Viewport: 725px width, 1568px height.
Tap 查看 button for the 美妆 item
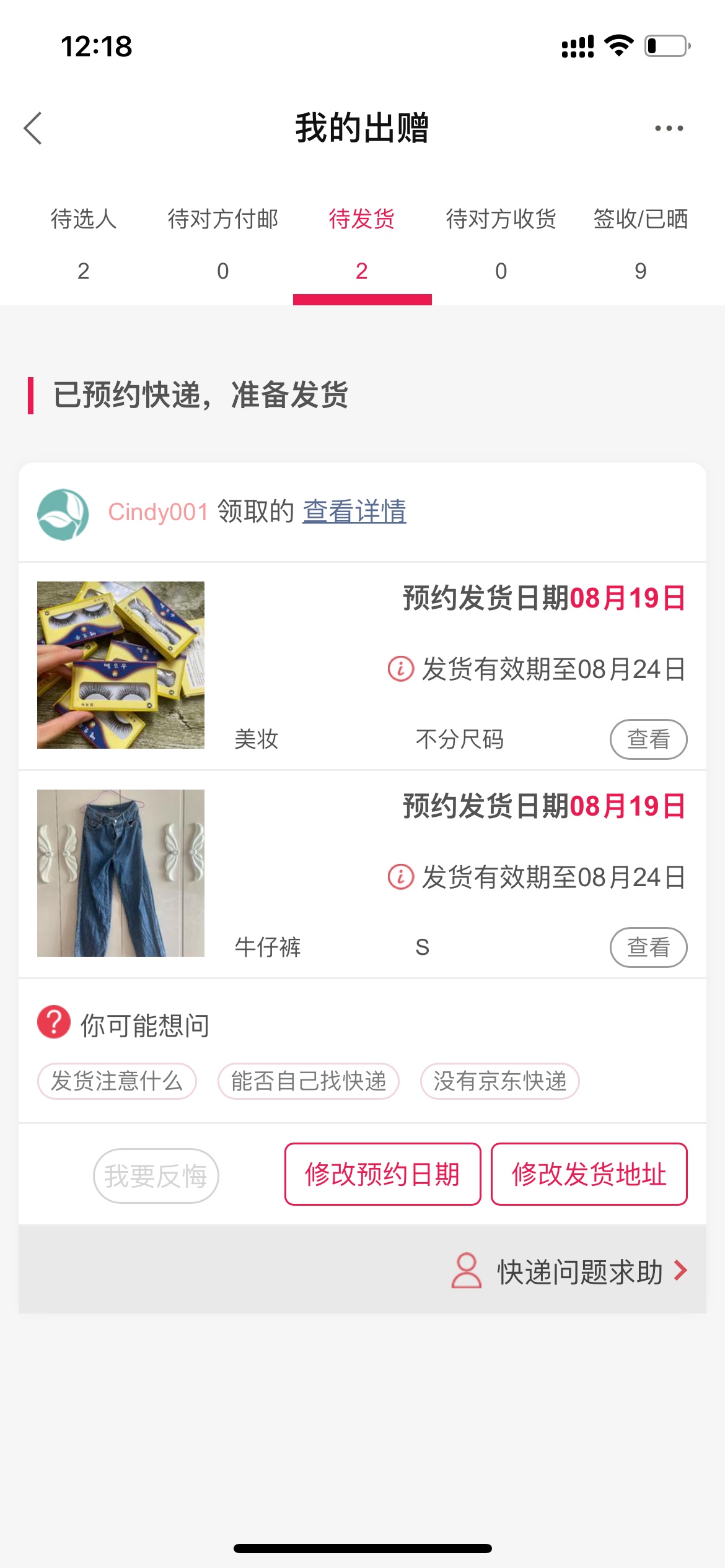click(x=648, y=739)
